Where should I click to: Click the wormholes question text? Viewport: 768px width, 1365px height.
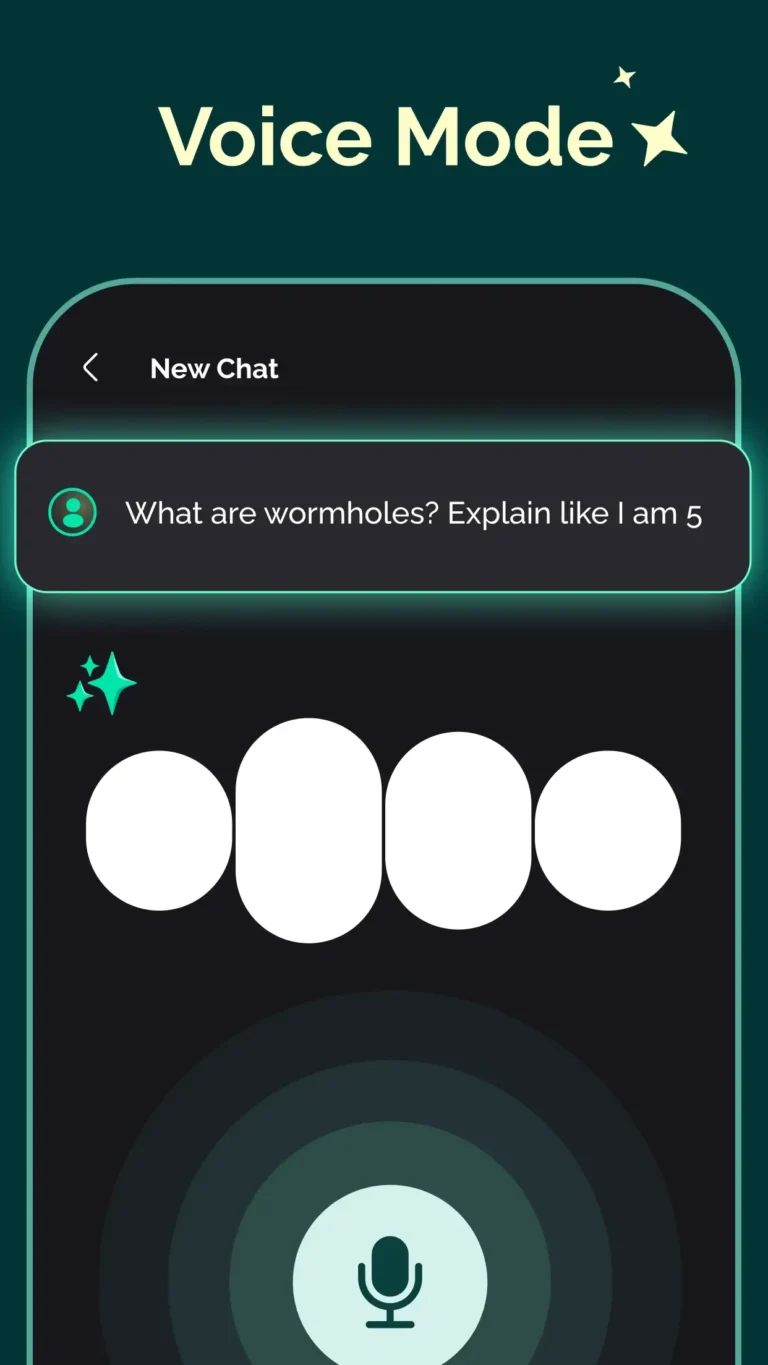click(x=414, y=513)
